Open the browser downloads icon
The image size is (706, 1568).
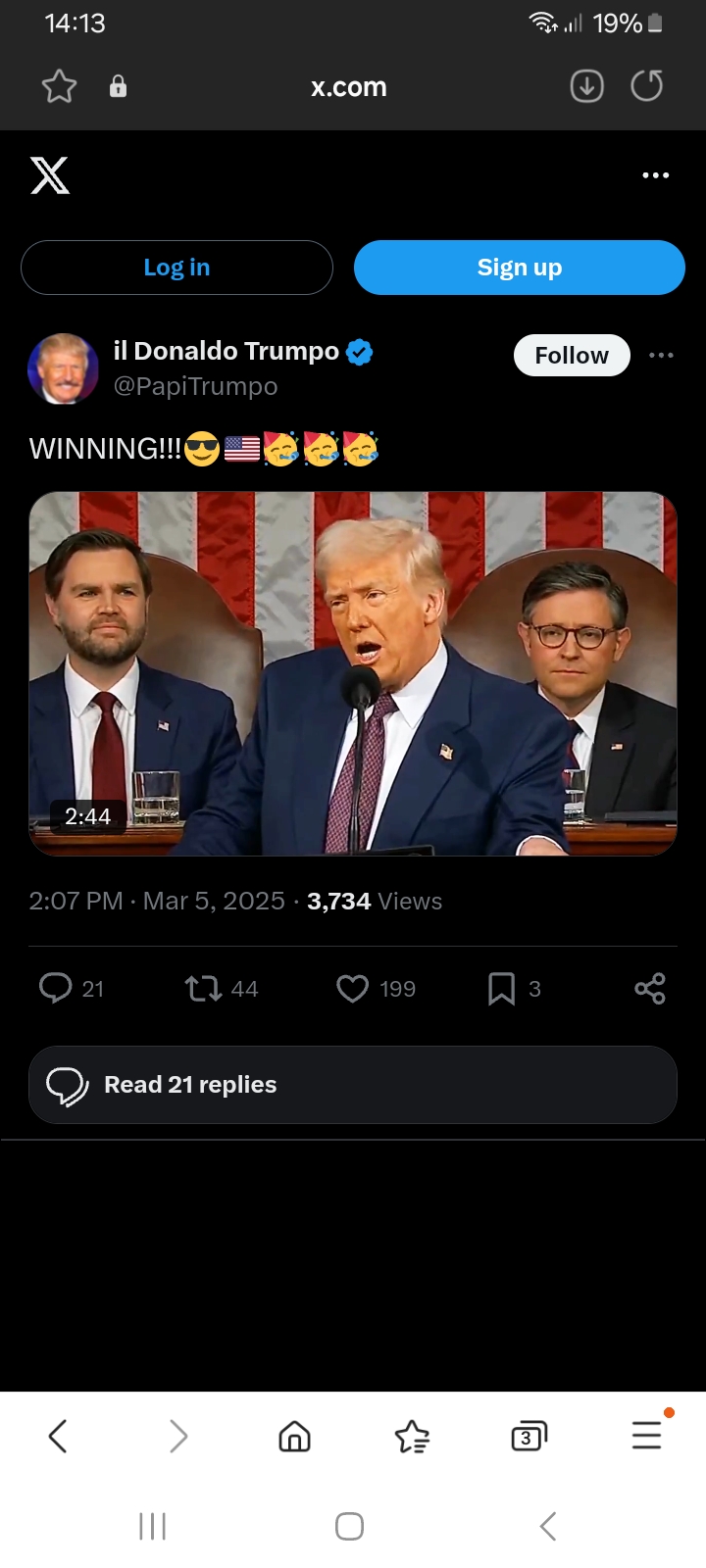(x=586, y=86)
